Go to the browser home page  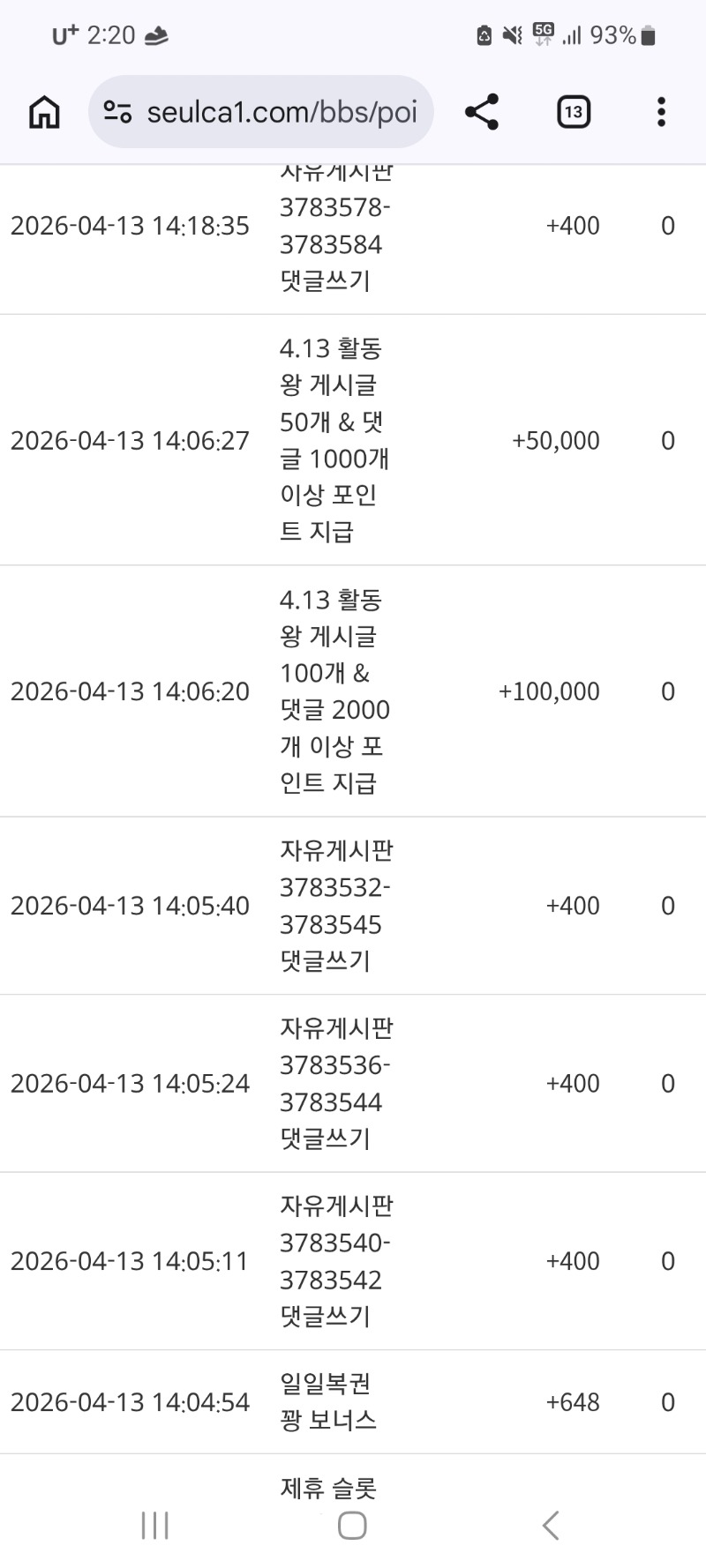click(x=44, y=112)
